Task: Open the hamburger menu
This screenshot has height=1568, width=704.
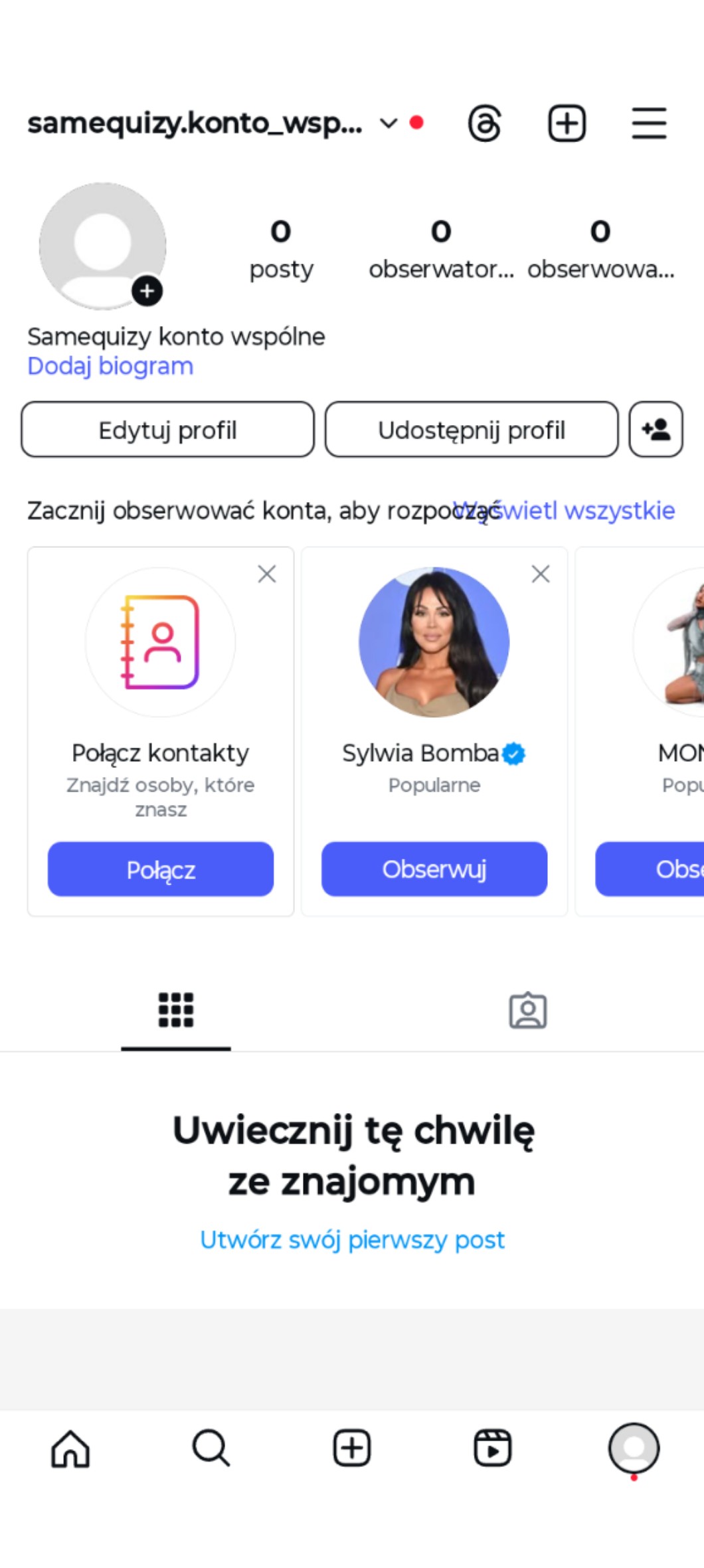Action: tap(648, 124)
